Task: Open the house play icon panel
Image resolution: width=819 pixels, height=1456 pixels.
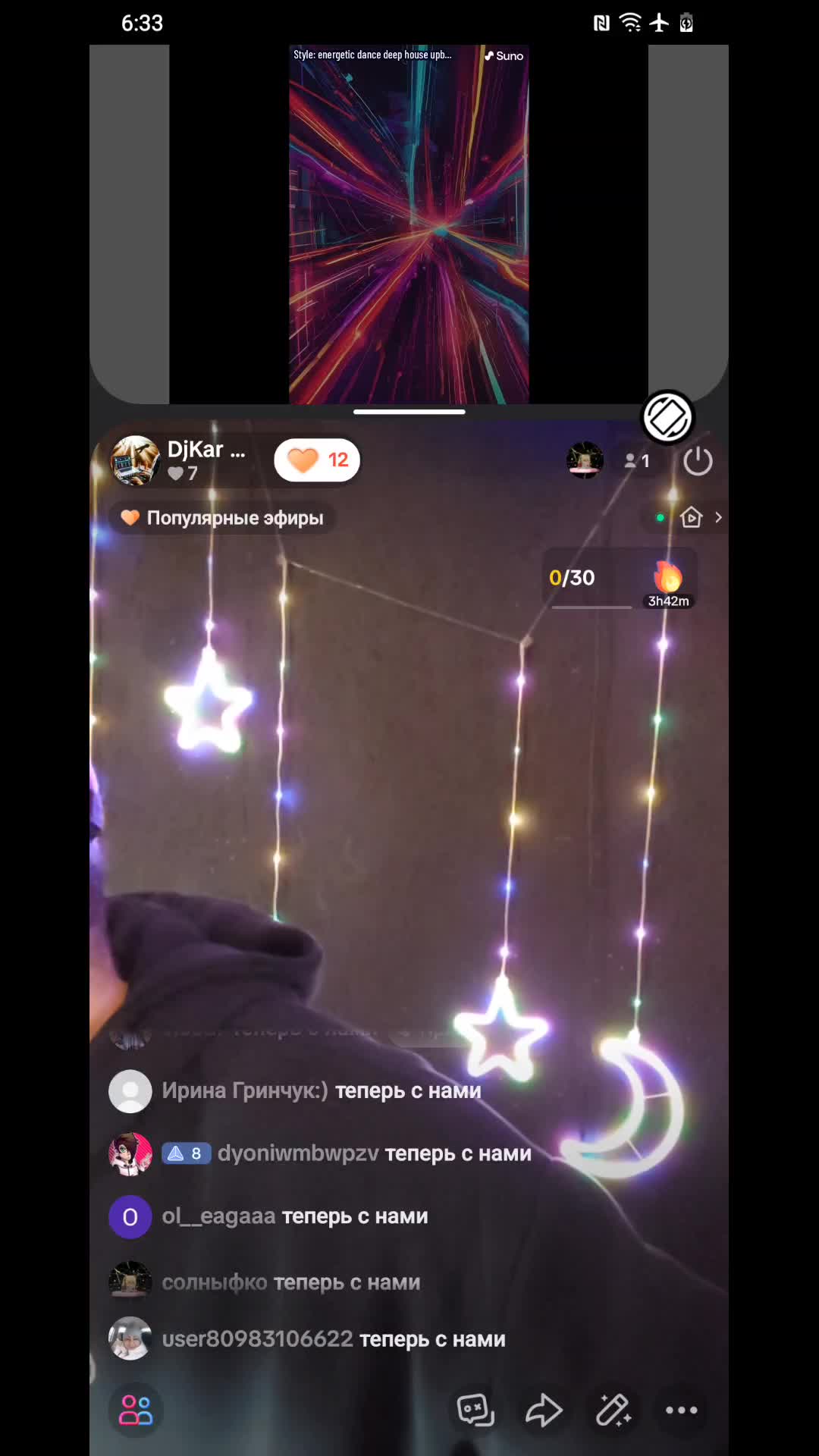Action: [692, 517]
